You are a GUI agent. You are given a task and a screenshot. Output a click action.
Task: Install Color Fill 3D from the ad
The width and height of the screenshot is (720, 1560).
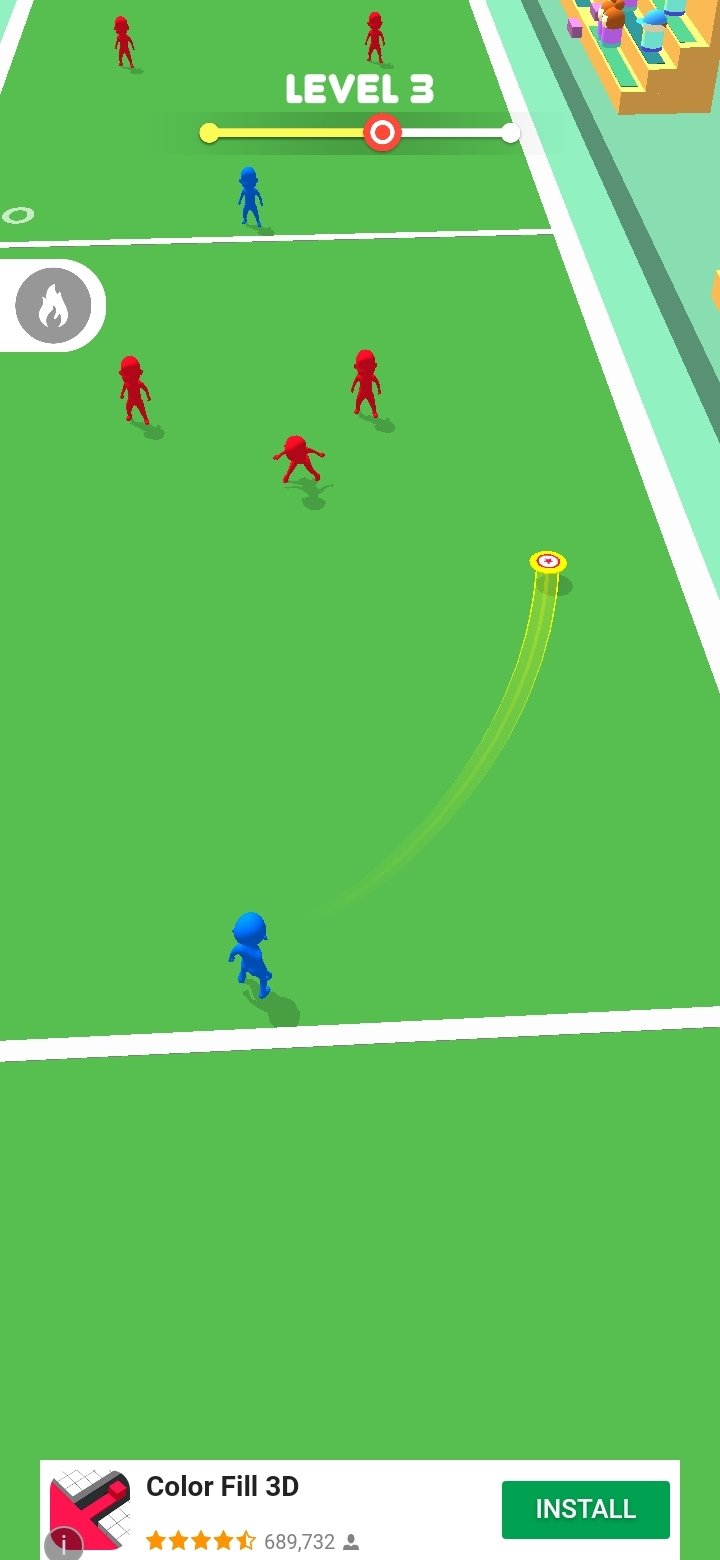[x=585, y=1509]
